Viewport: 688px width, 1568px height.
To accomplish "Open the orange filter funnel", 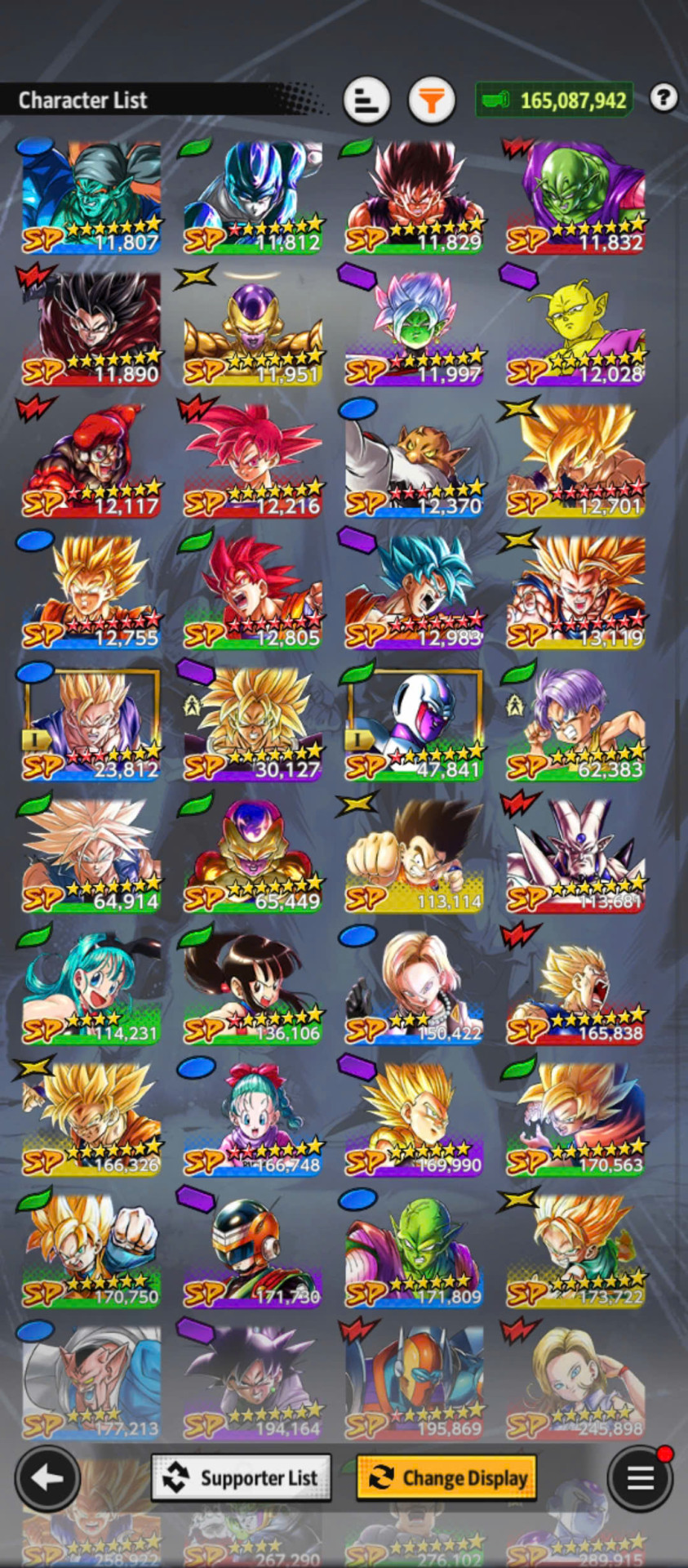I will tap(431, 101).
